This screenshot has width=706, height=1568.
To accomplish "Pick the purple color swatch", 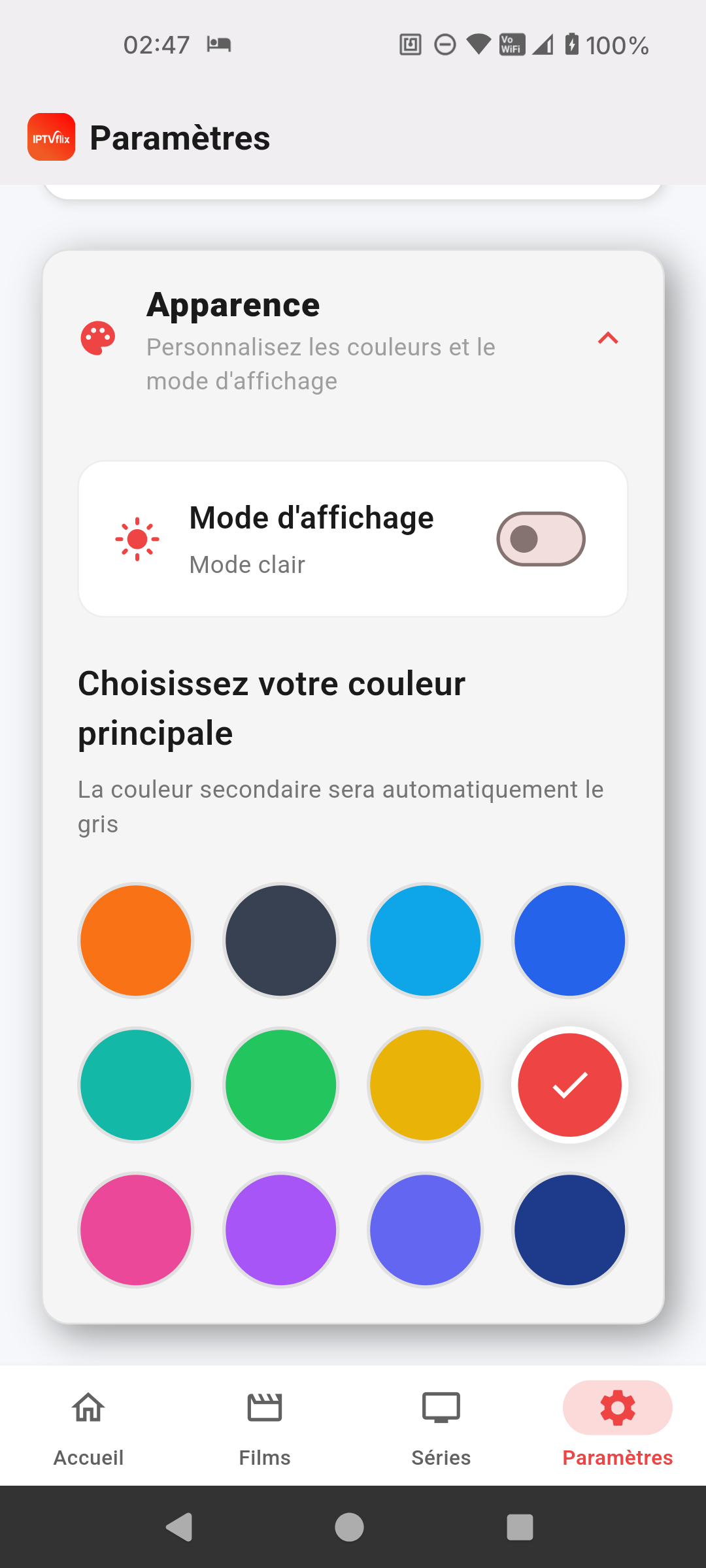I will (x=281, y=1230).
